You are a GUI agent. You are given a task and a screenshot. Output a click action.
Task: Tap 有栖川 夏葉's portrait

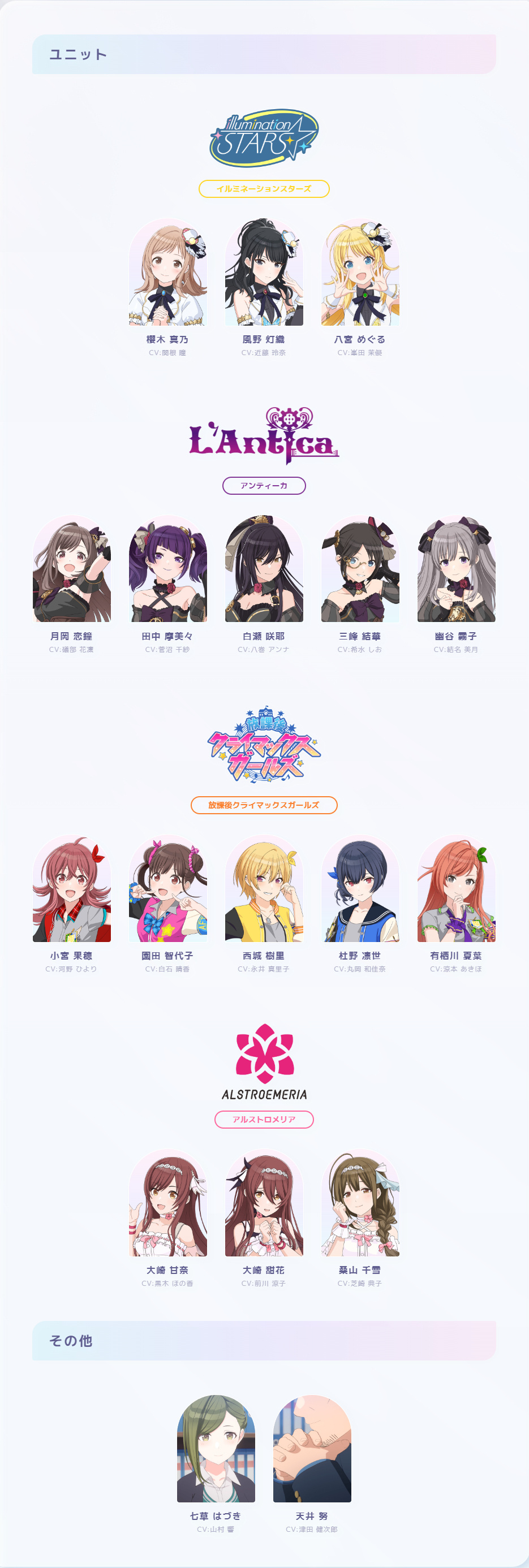coord(456,888)
